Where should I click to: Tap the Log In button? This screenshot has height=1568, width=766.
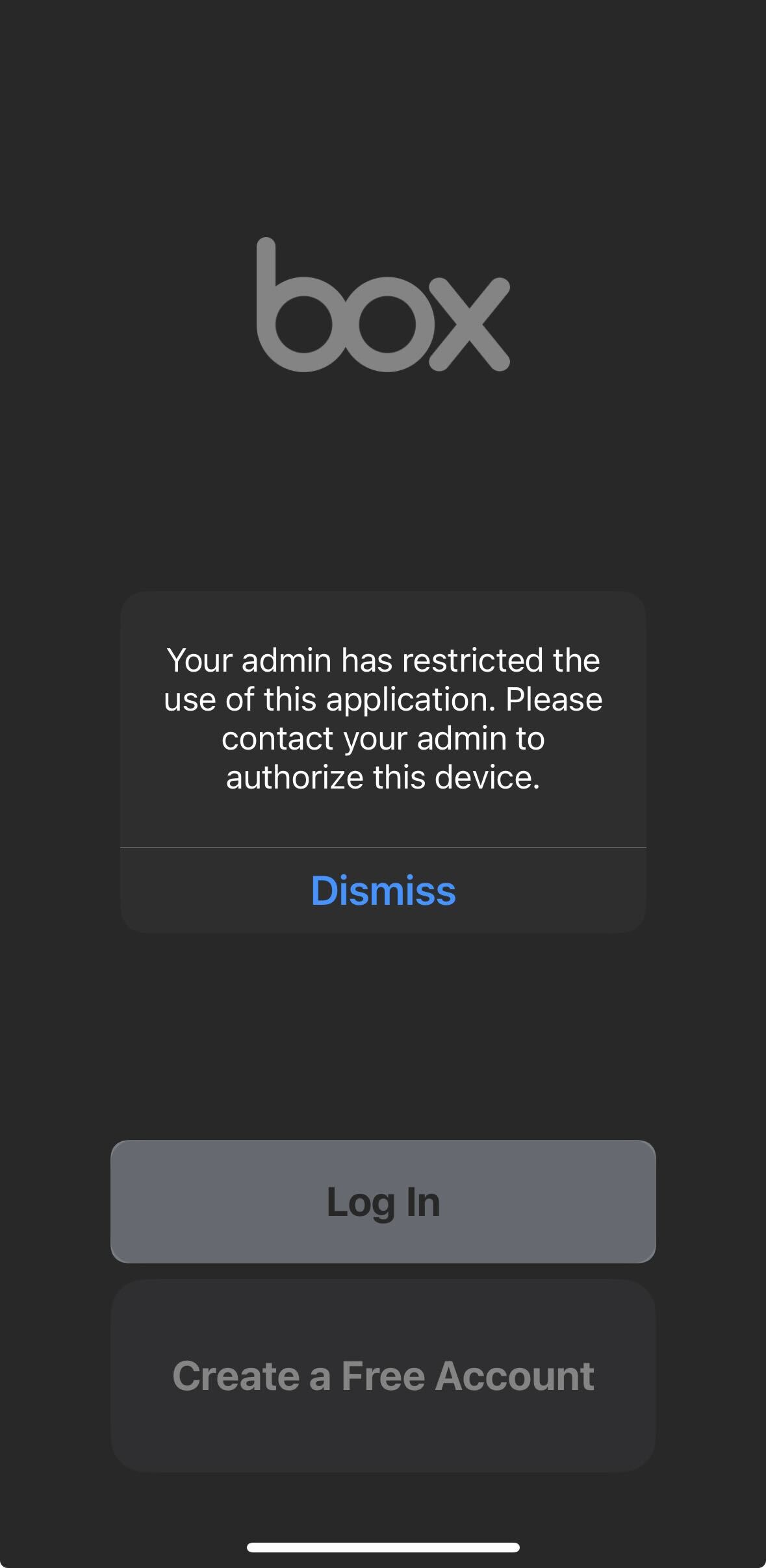pos(383,1202)
